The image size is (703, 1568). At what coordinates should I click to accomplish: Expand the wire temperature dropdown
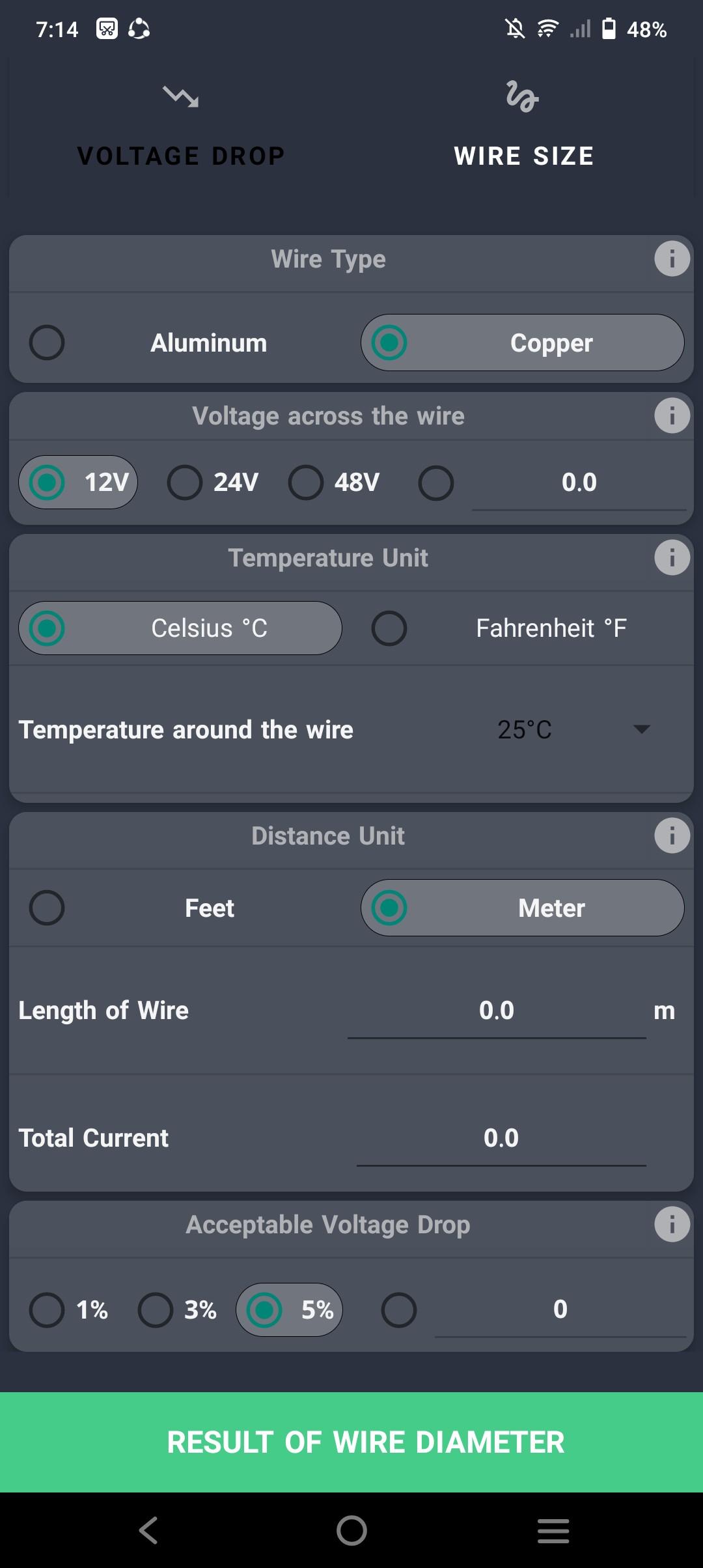point(573,729)
